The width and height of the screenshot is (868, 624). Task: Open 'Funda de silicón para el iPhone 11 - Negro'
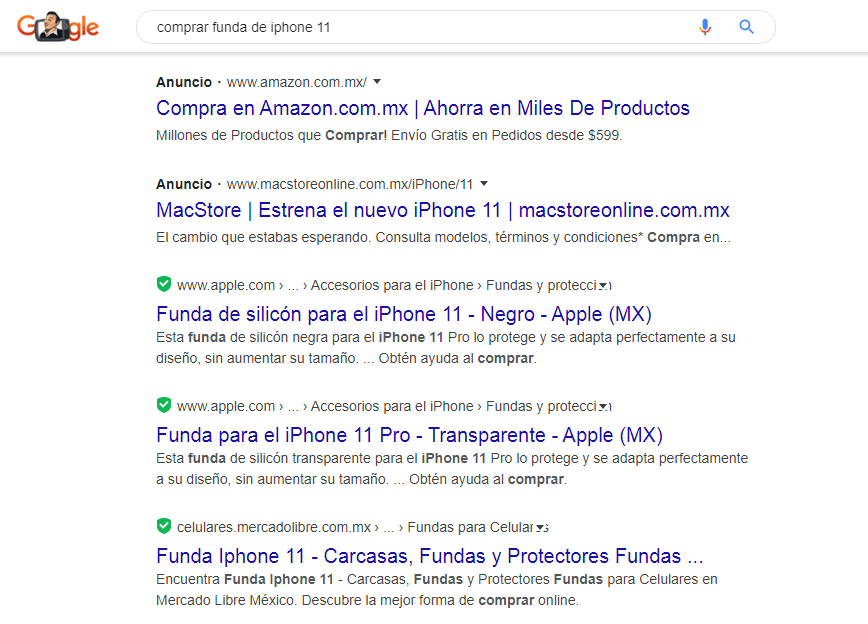click(404, 314)
